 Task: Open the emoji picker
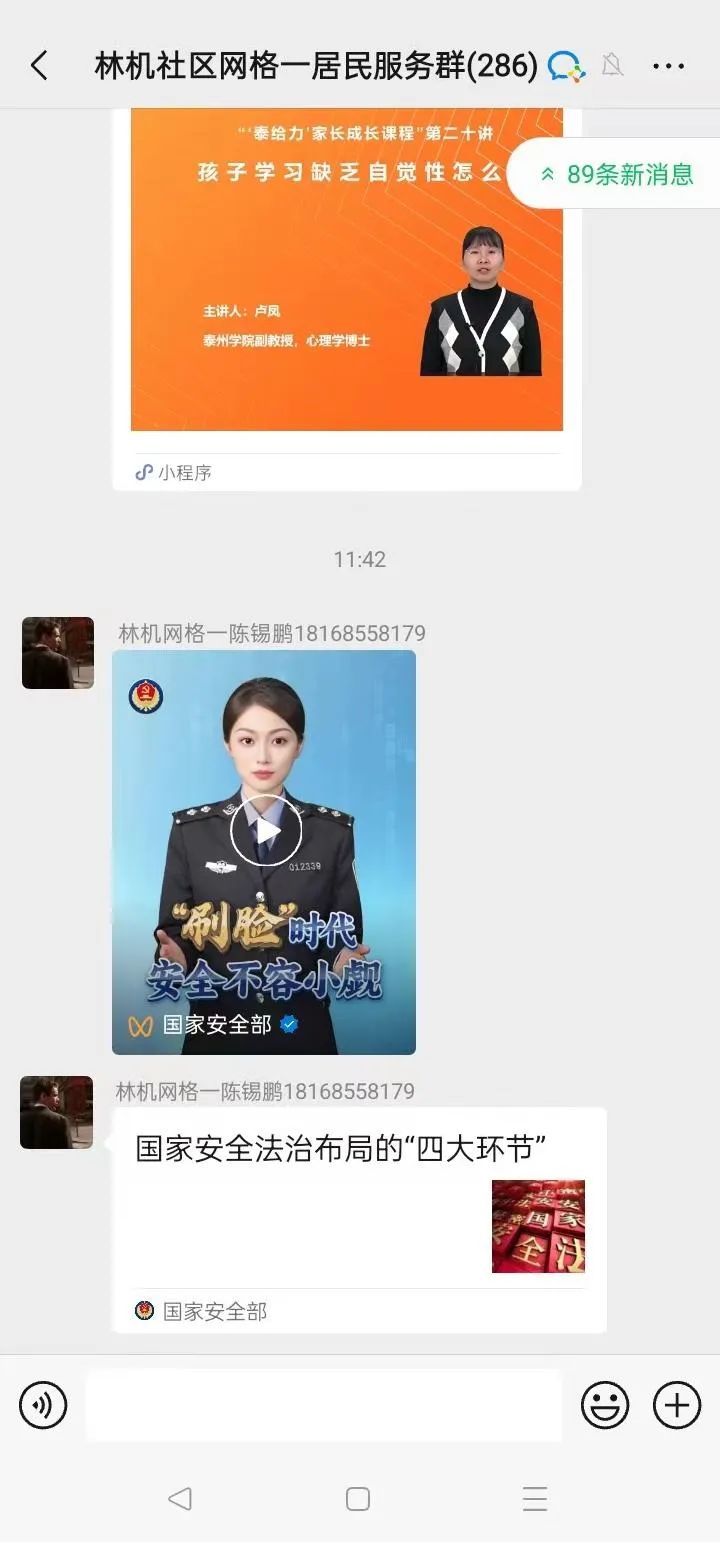coord(605,1405)
